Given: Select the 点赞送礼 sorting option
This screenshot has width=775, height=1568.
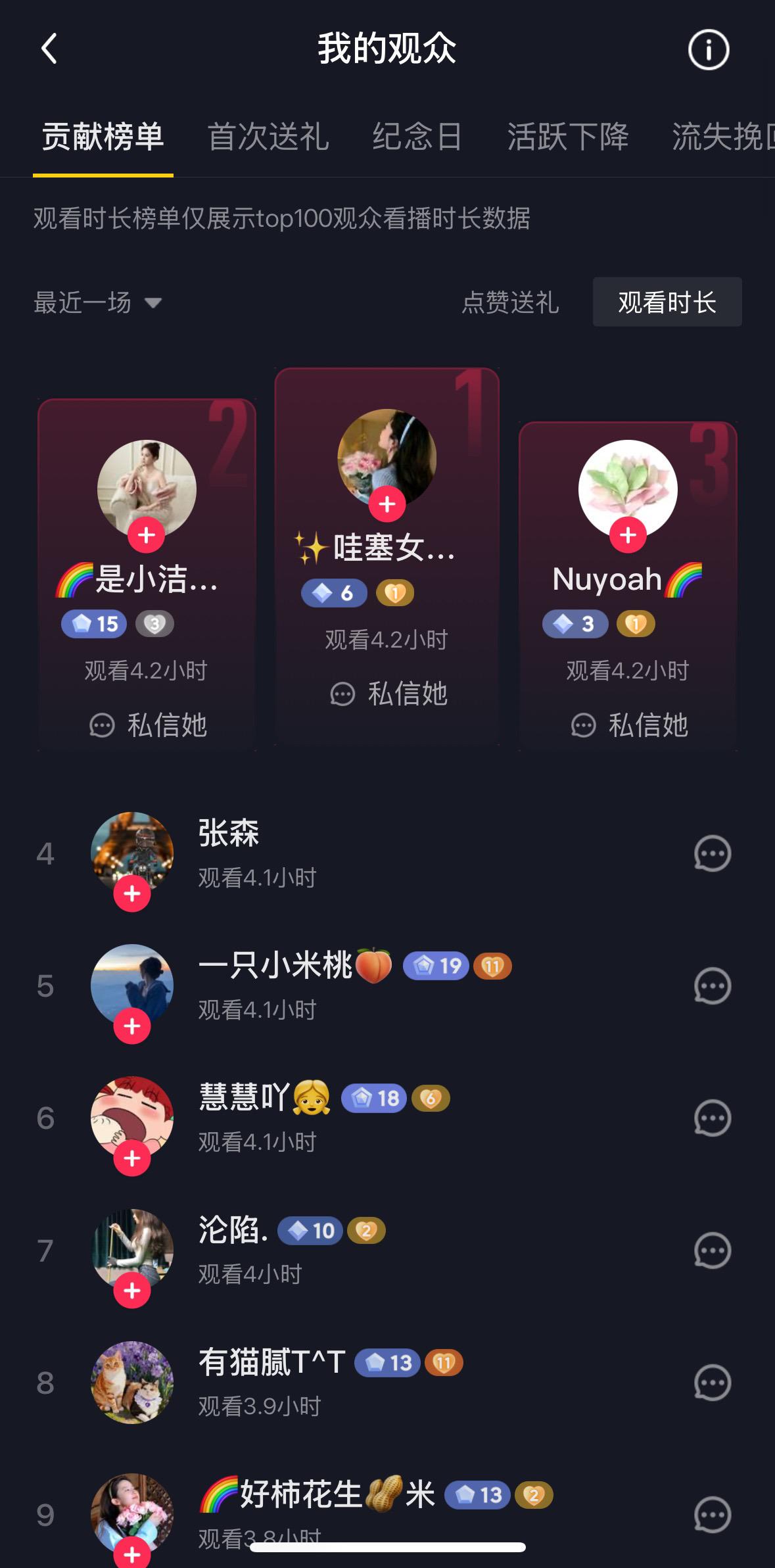Looking at the screenshot, I should (x=511, y=302).
